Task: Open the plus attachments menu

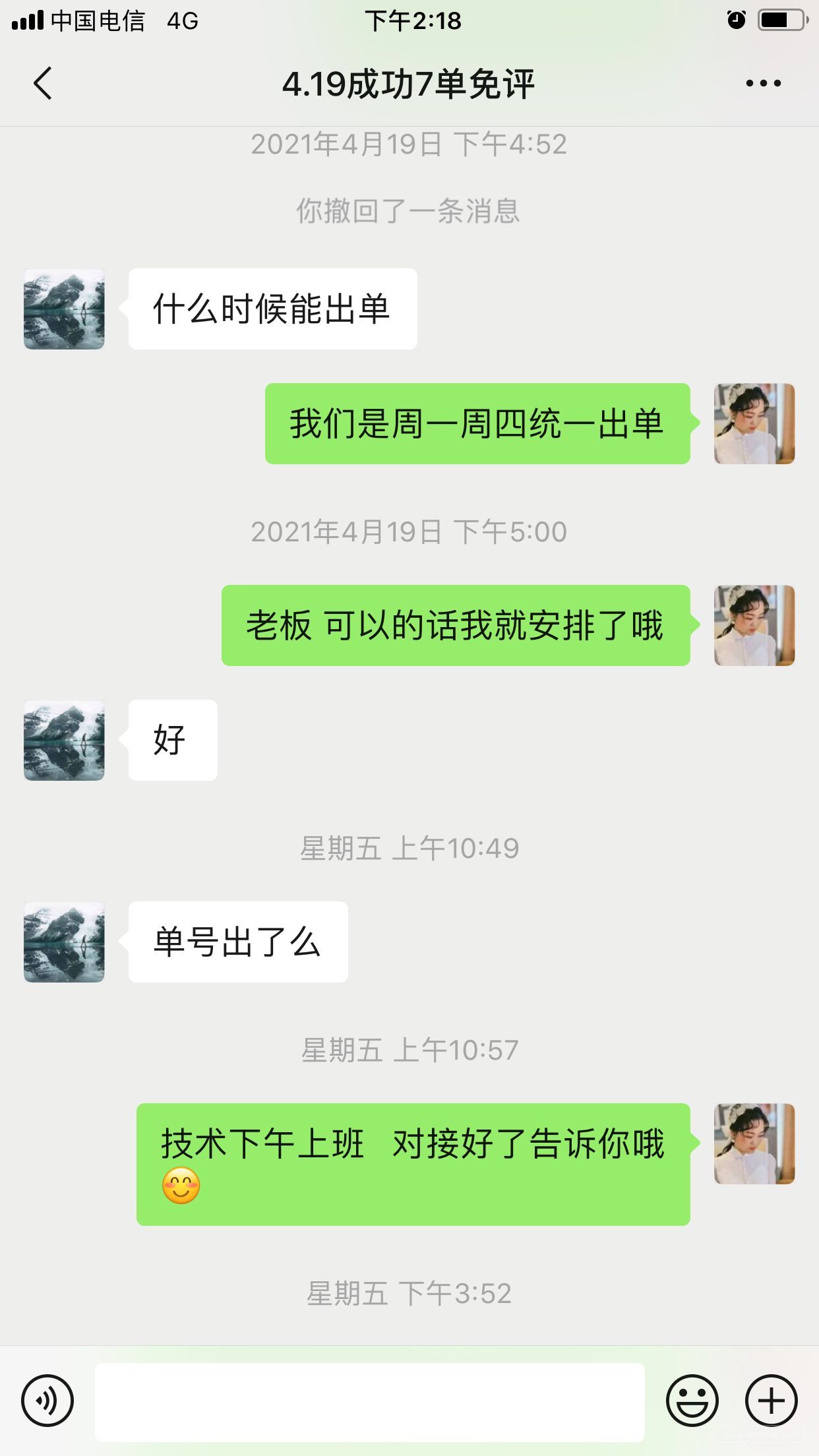Action: (x=771, y=1401)
